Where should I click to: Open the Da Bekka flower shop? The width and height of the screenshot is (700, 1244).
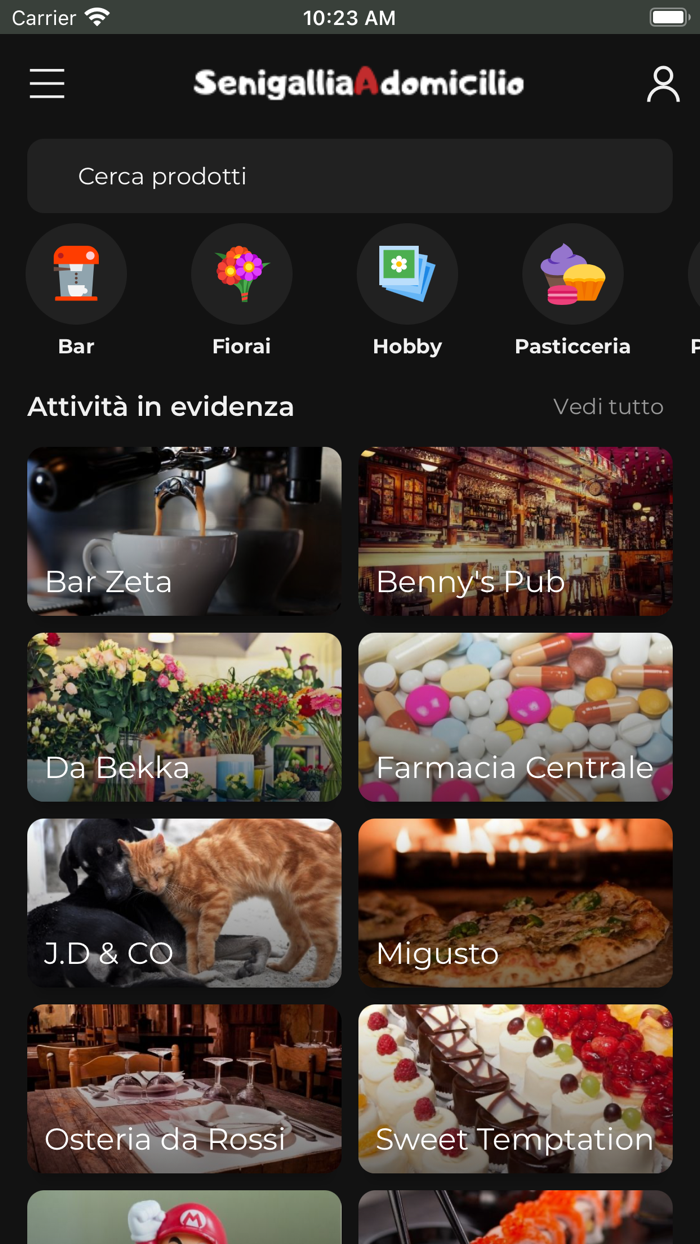[x=184, y=716]
